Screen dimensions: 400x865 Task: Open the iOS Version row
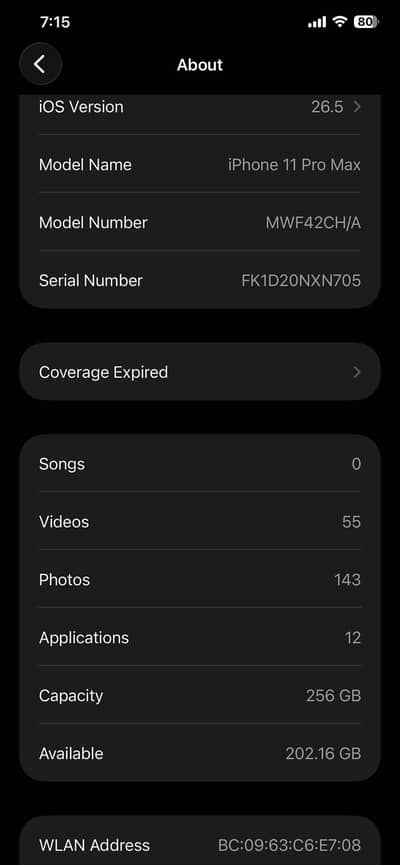click(x=200, y=107)
